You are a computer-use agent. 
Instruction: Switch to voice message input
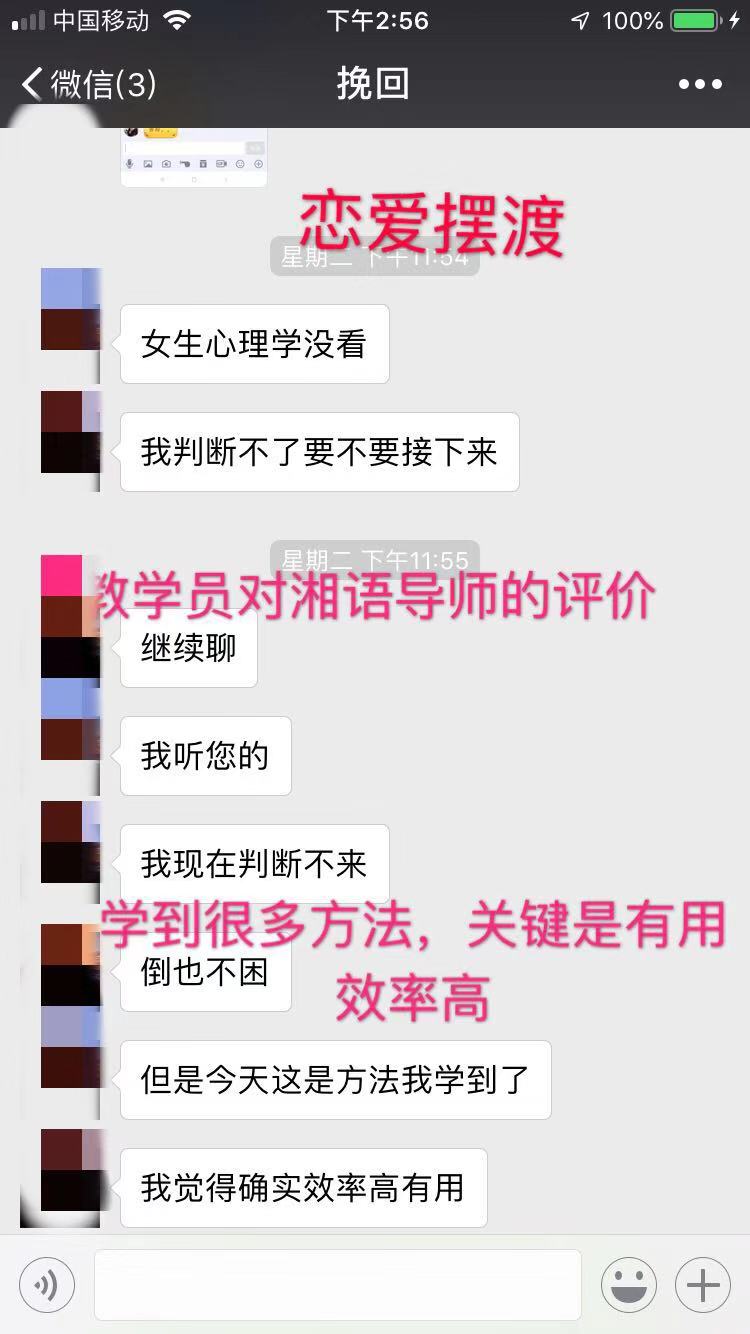[x=47, y=1285]
